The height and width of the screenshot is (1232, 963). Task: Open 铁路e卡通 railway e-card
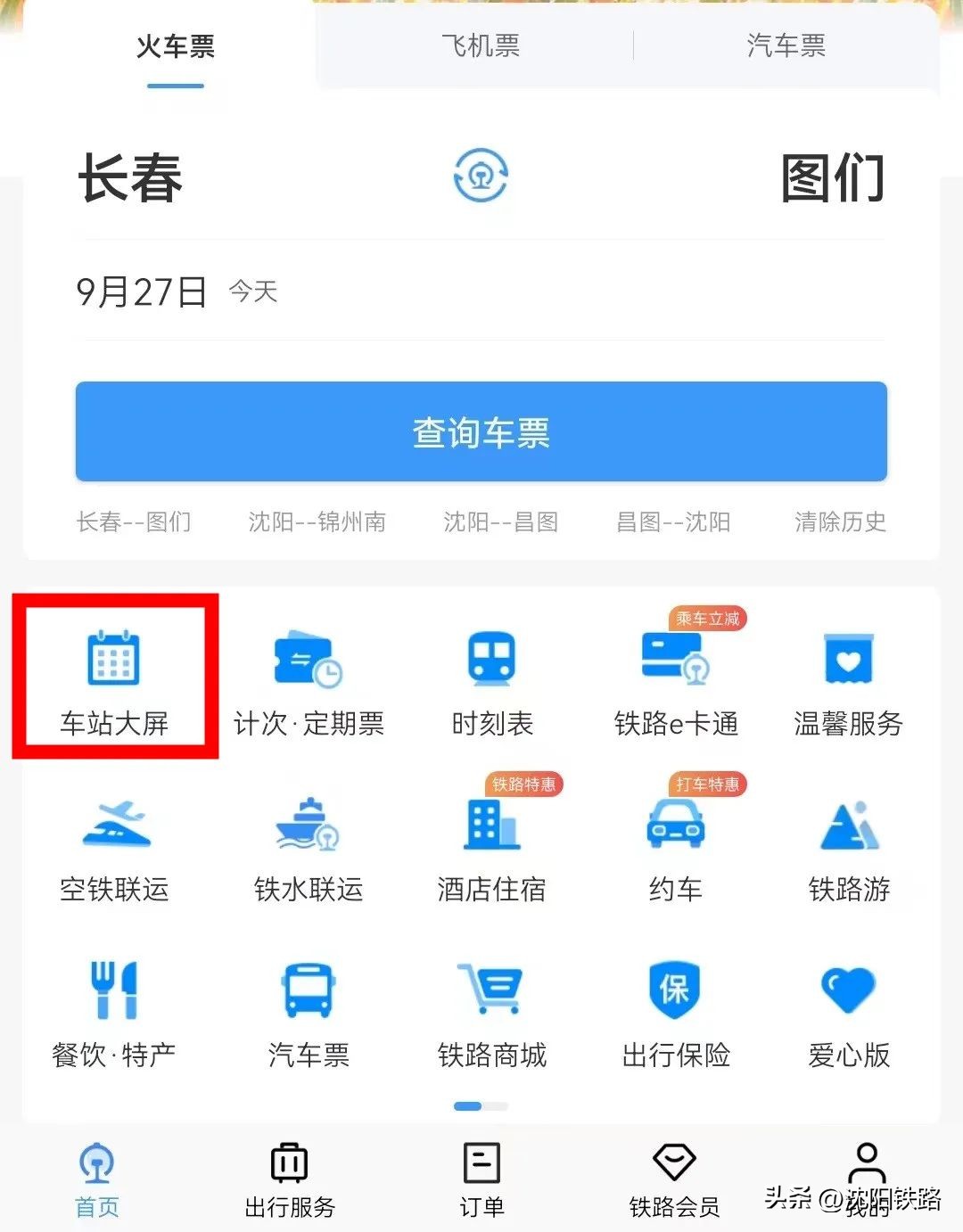click(x=673, y=678)
